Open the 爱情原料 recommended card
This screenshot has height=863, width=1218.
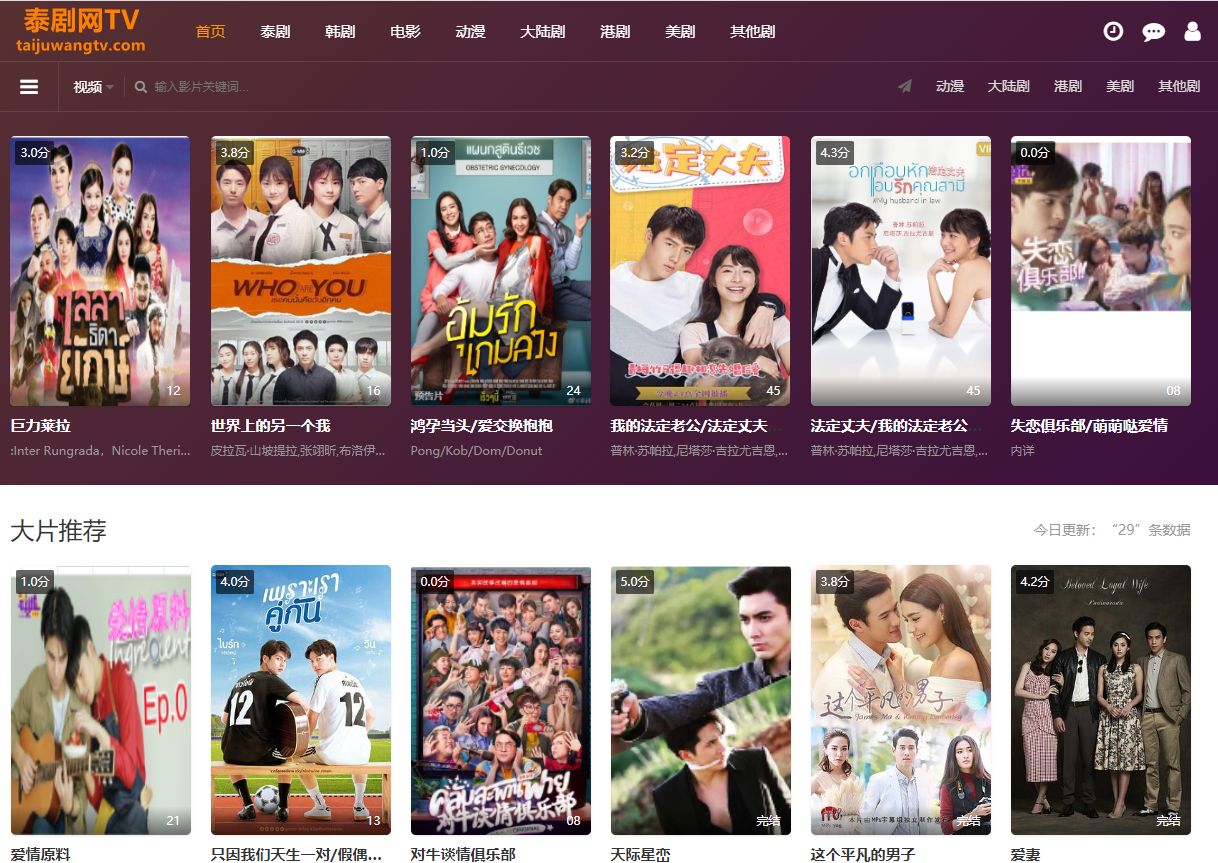[x=100, y=700]
